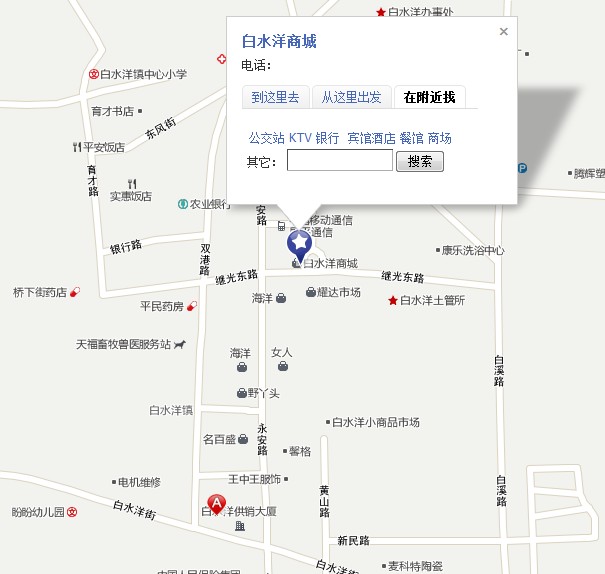Viewport: 605px width, 574px height.
Task: Switch to the 从这里出发 tab
Action: coord(351,97)
